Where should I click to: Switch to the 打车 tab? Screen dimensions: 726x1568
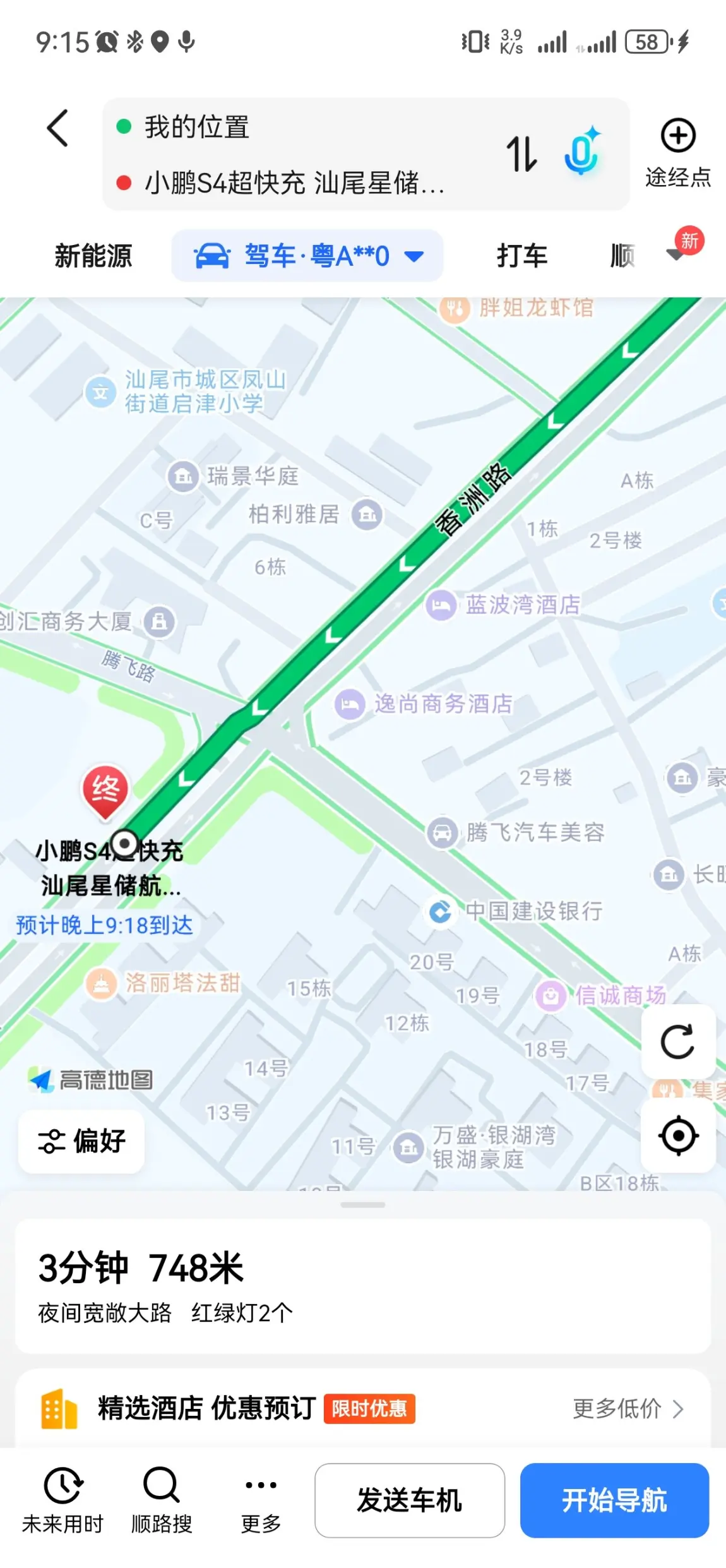521,256
